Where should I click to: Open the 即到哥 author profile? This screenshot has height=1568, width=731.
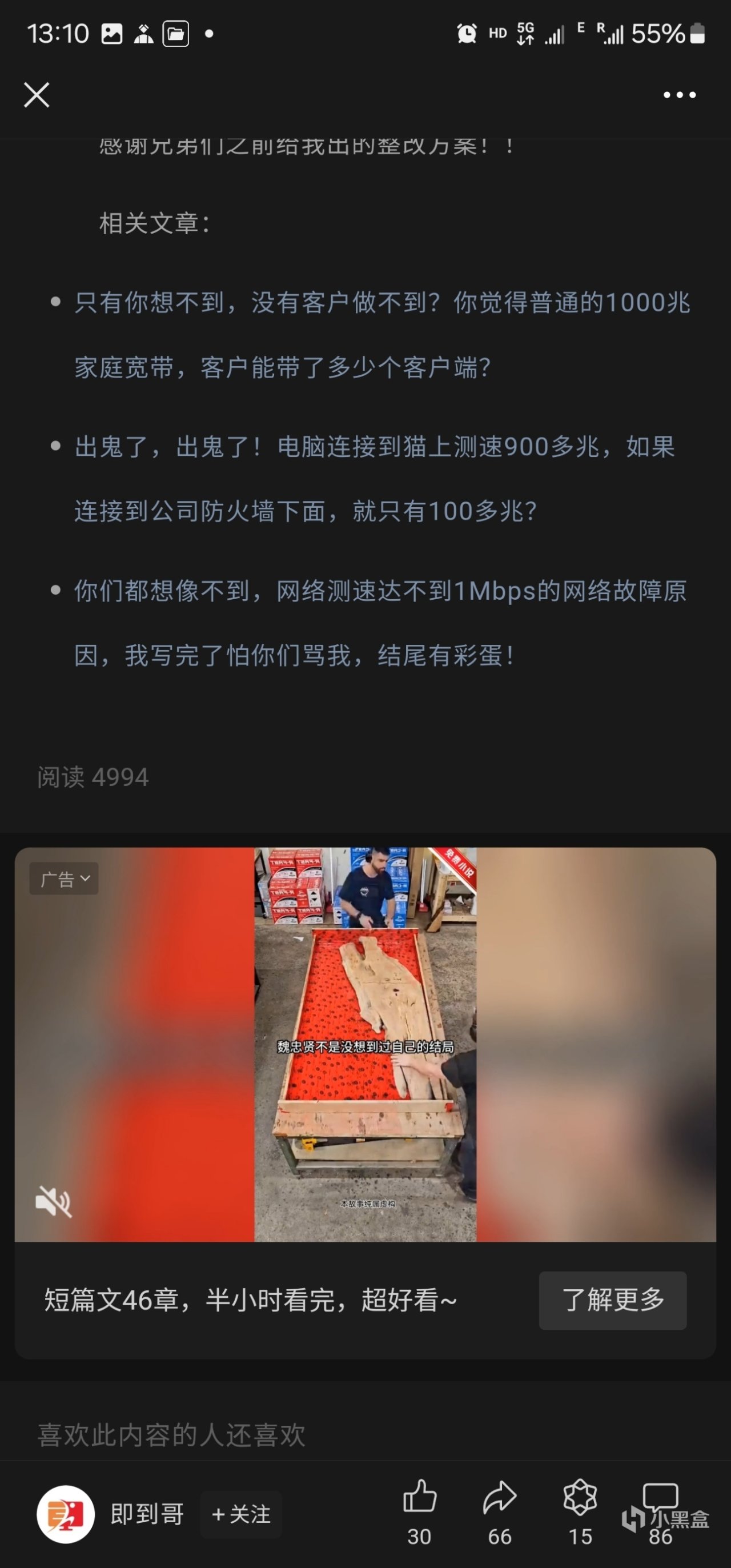coord(66,1514)
